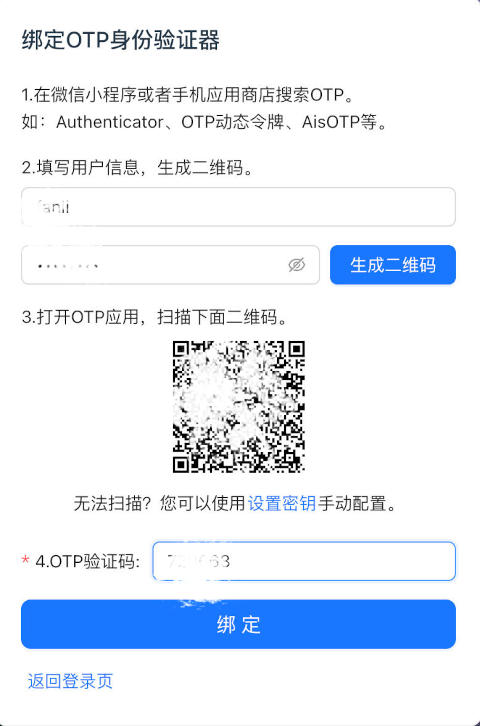
Task: Tap the username input field
Action: tap(238, 207)
